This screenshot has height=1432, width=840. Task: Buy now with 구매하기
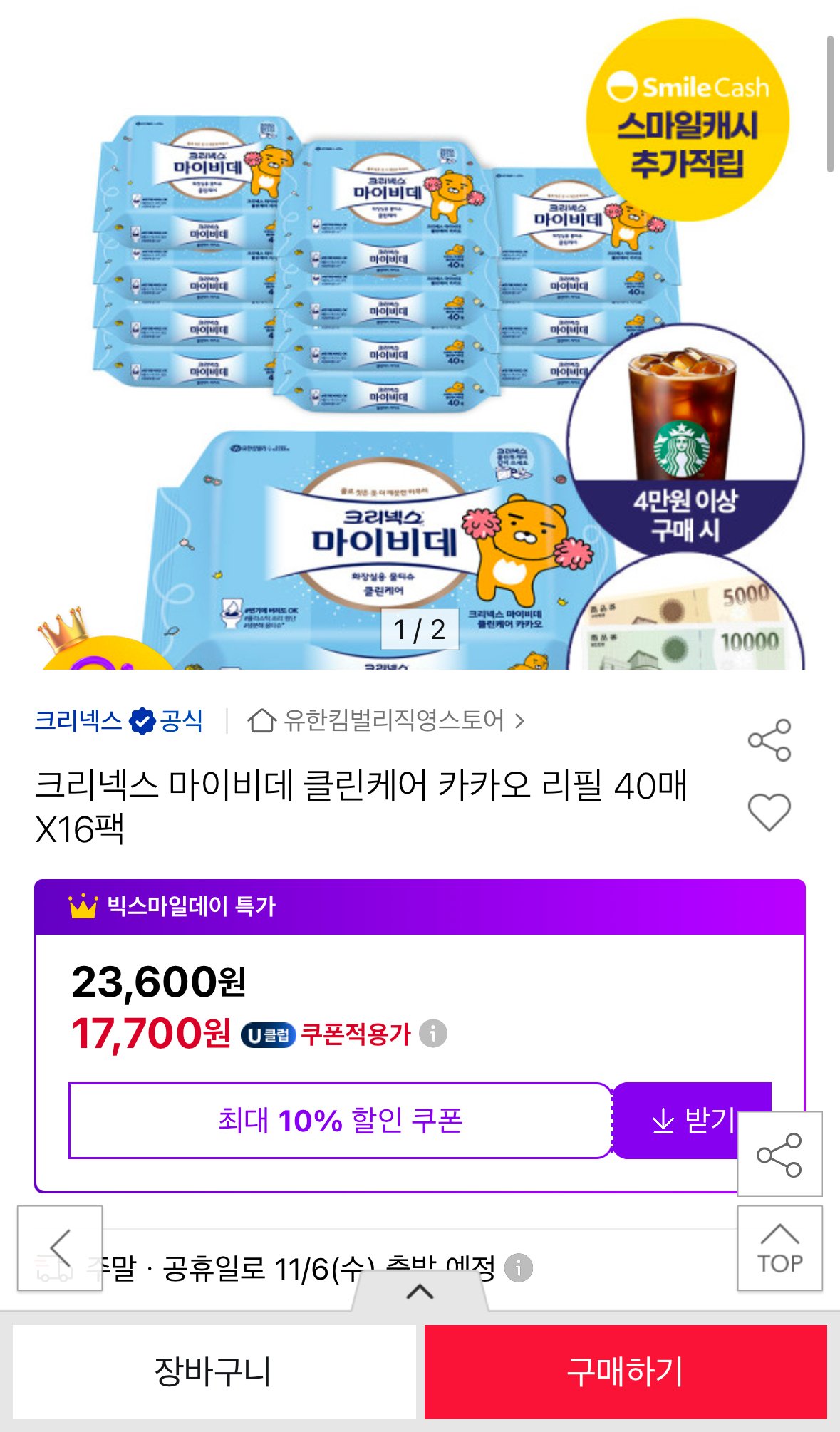coord(626,1371)
